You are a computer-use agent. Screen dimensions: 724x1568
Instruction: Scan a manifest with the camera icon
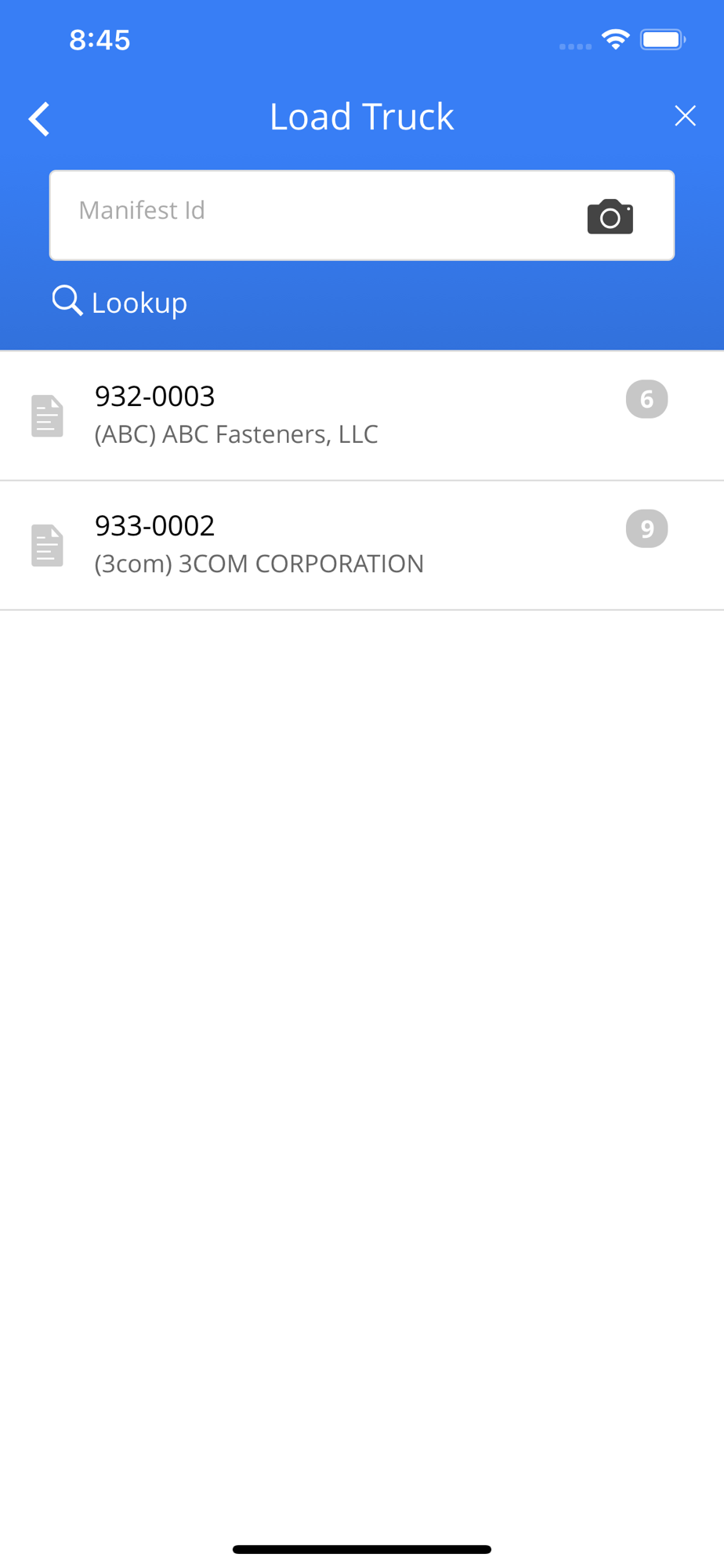(610, 216)
